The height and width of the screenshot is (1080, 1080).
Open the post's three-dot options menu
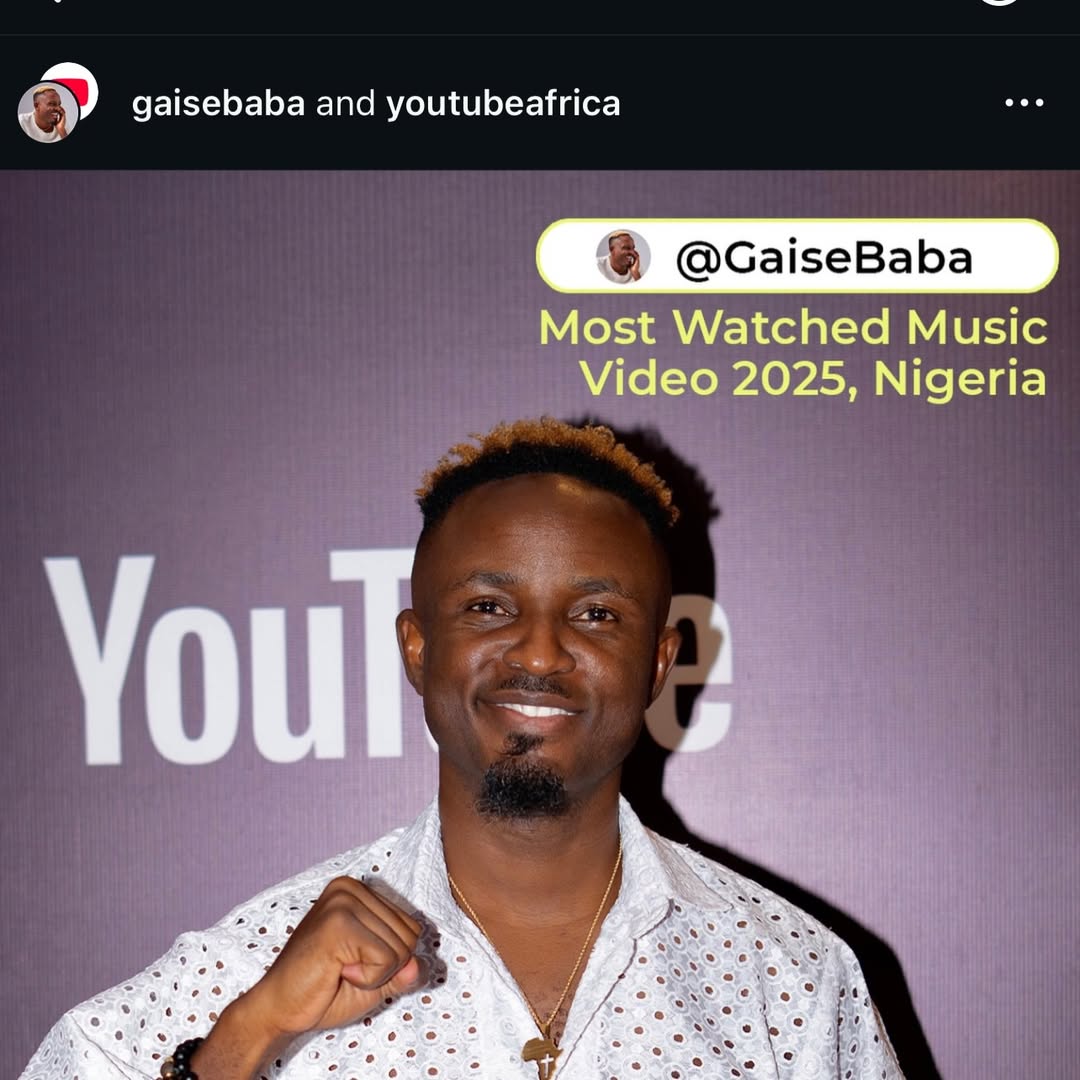(x=1024, y=103)
